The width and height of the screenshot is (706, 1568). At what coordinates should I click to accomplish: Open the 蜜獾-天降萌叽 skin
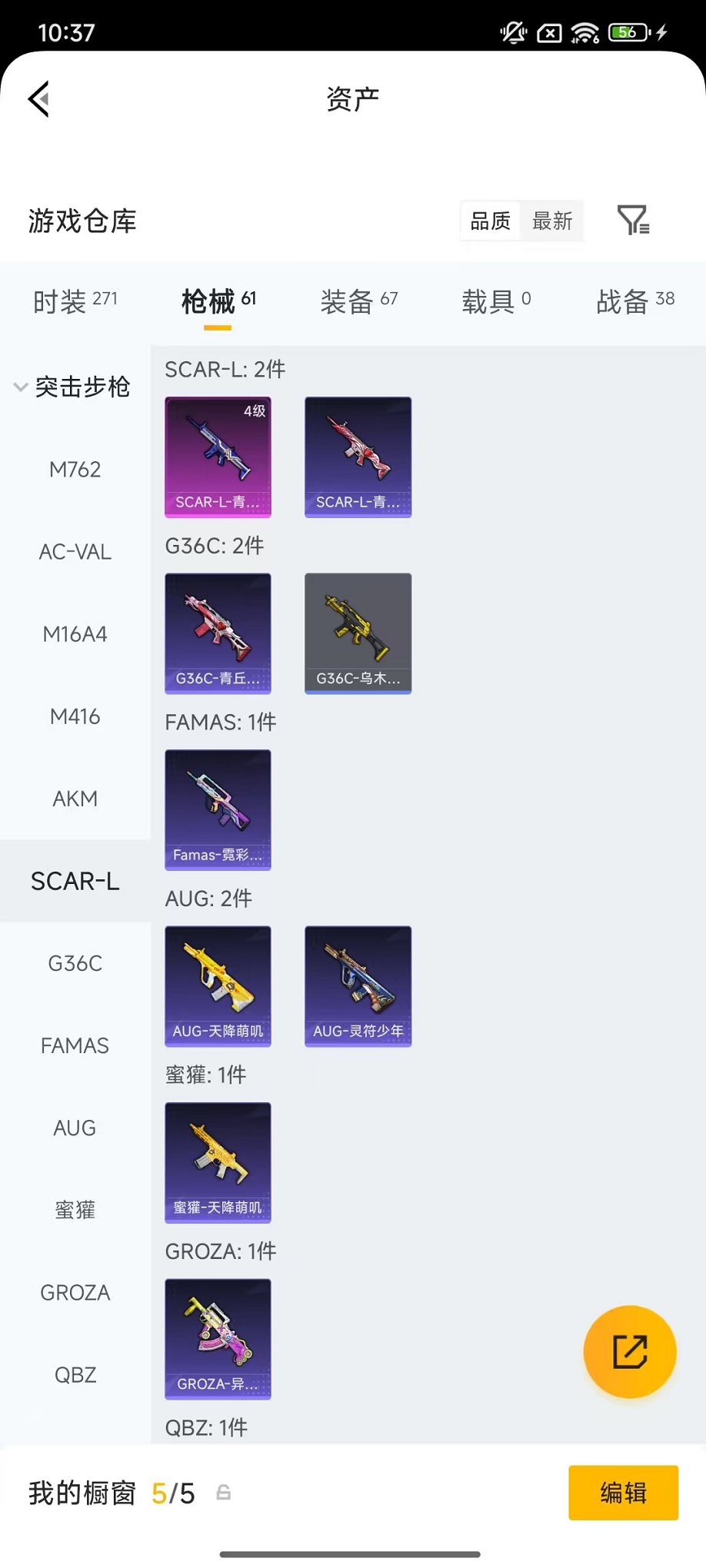click(x=218, y=1162)
